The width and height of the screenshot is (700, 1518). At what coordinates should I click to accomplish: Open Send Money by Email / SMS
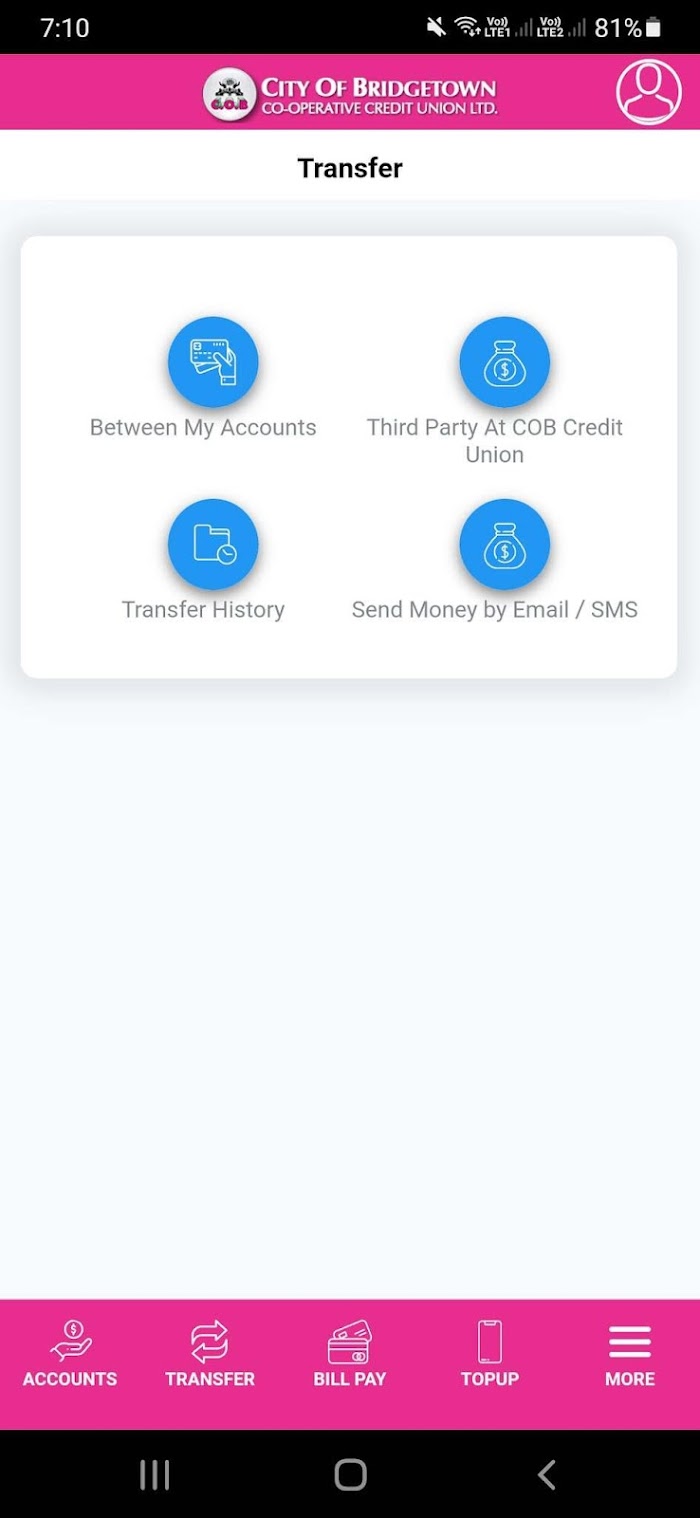click(504, 544)
